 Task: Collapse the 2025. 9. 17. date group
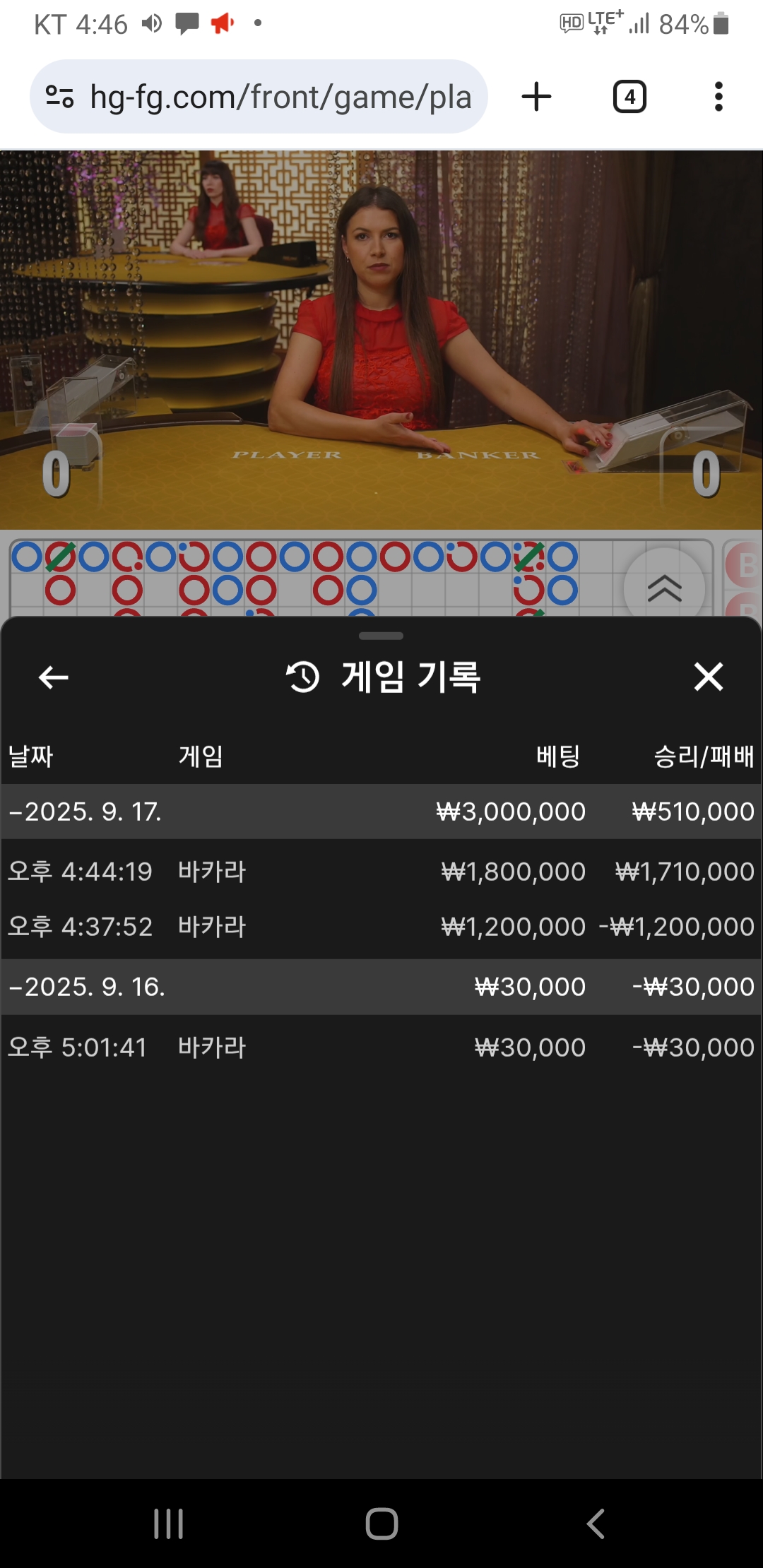85,812
